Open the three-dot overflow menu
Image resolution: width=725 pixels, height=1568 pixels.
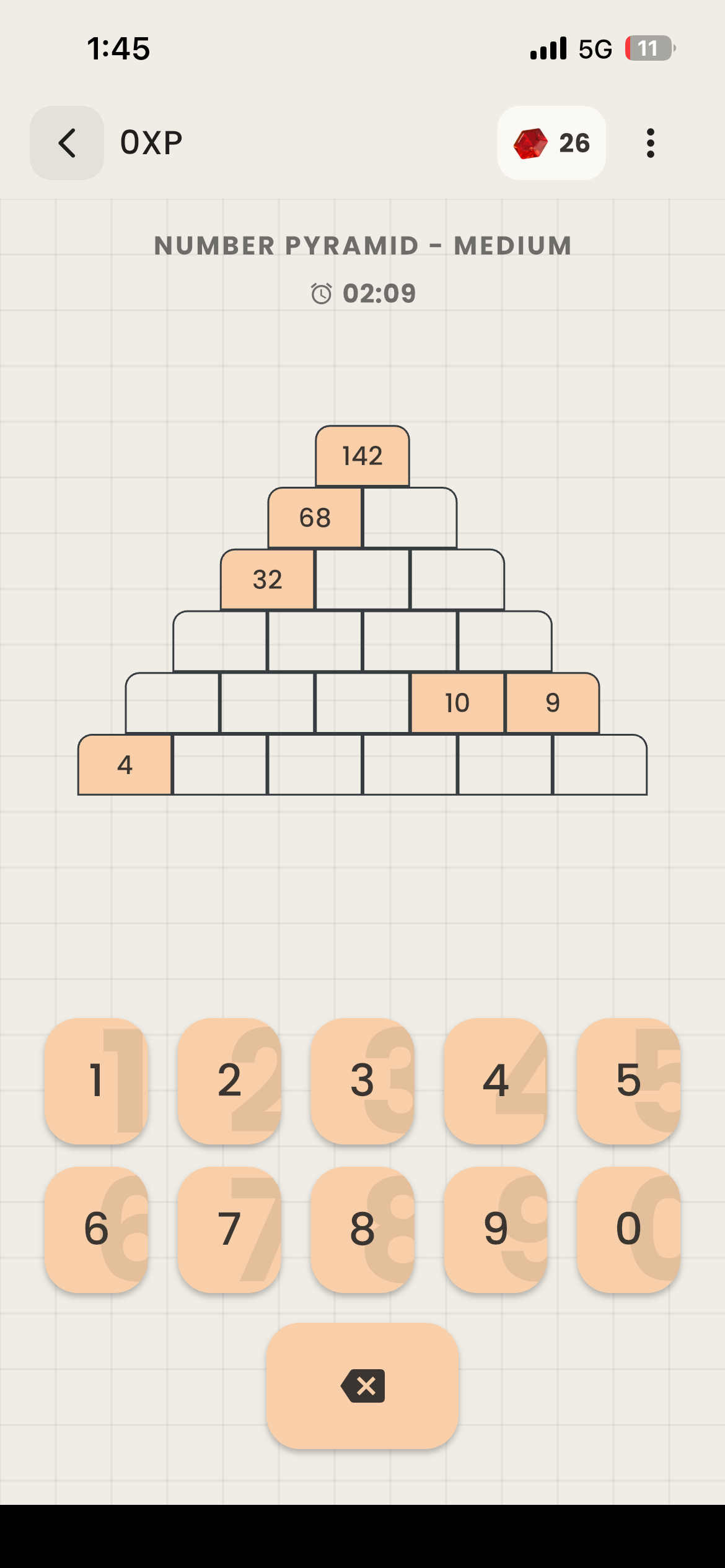650,143
